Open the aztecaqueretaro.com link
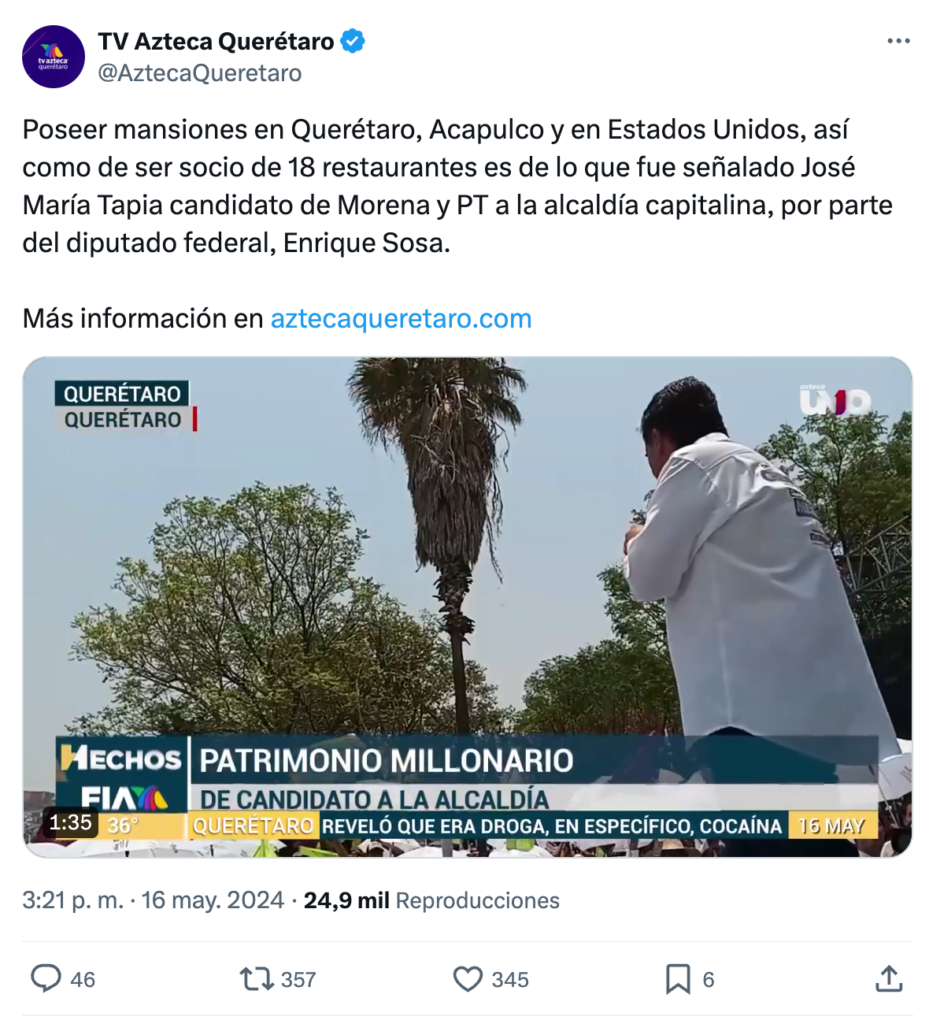Screen dimensions: 929x1024 (x=401, y=319)
